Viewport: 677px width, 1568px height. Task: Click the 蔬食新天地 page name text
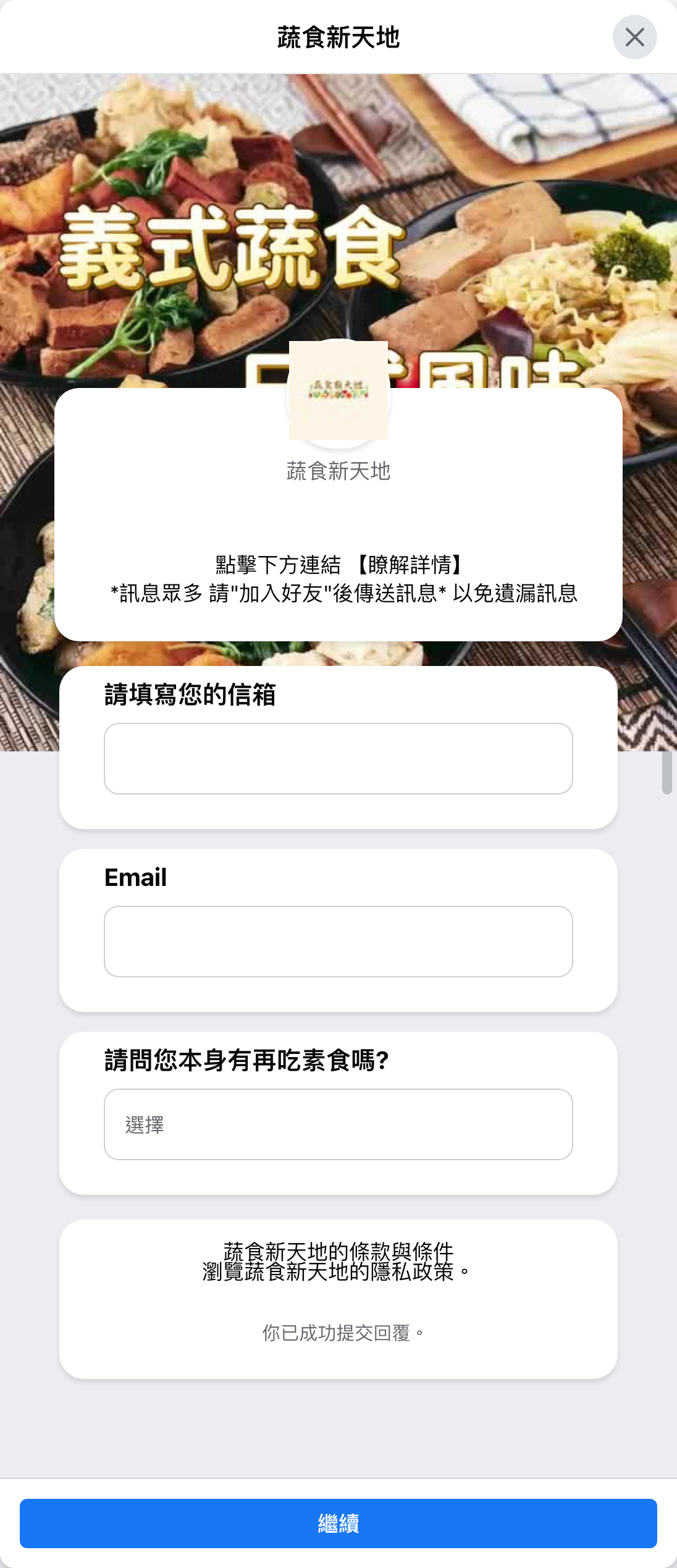pyautogui.click(x=338, y=470)
